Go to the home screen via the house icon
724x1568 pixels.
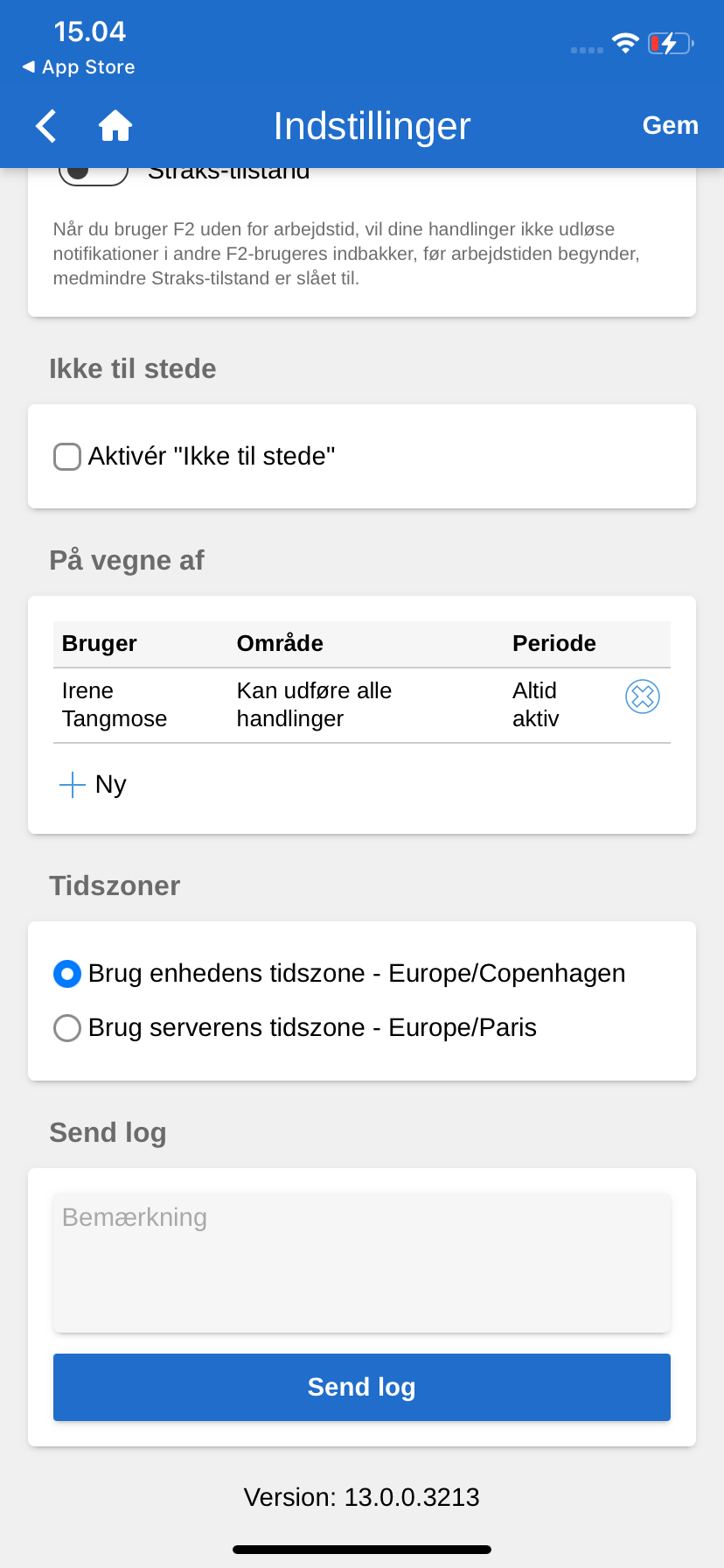pos(115,125)
